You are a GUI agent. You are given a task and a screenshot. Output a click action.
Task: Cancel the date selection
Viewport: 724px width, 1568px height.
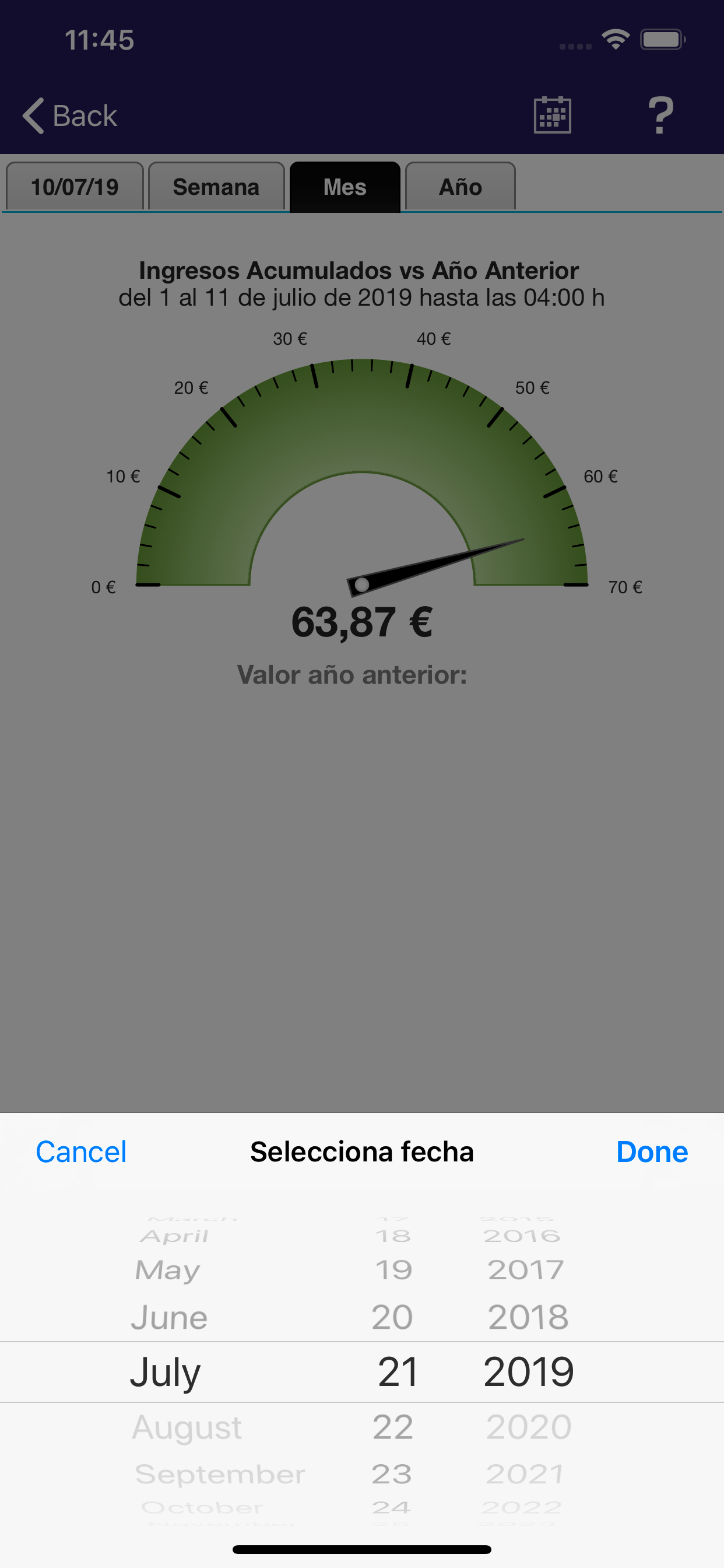81,1151
